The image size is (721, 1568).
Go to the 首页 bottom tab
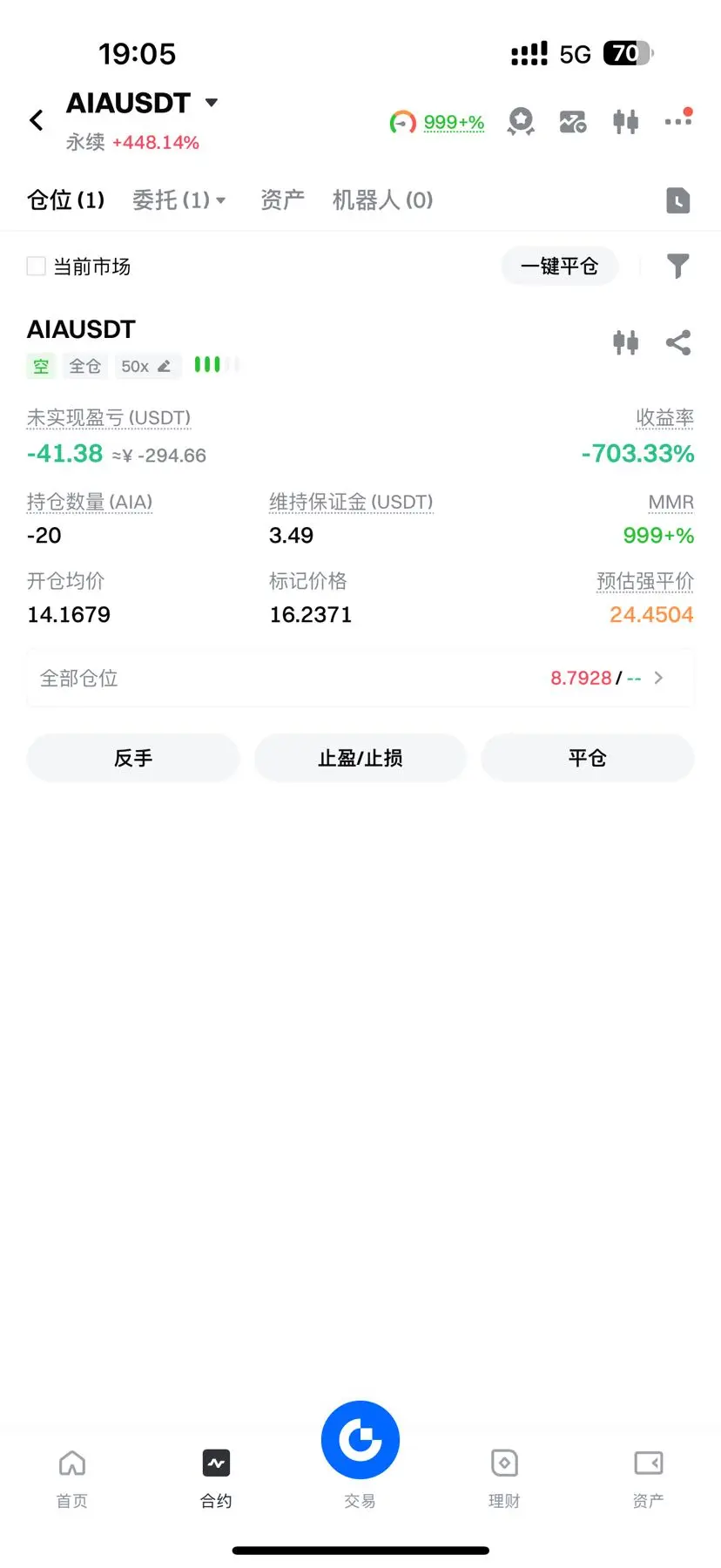72,1477
